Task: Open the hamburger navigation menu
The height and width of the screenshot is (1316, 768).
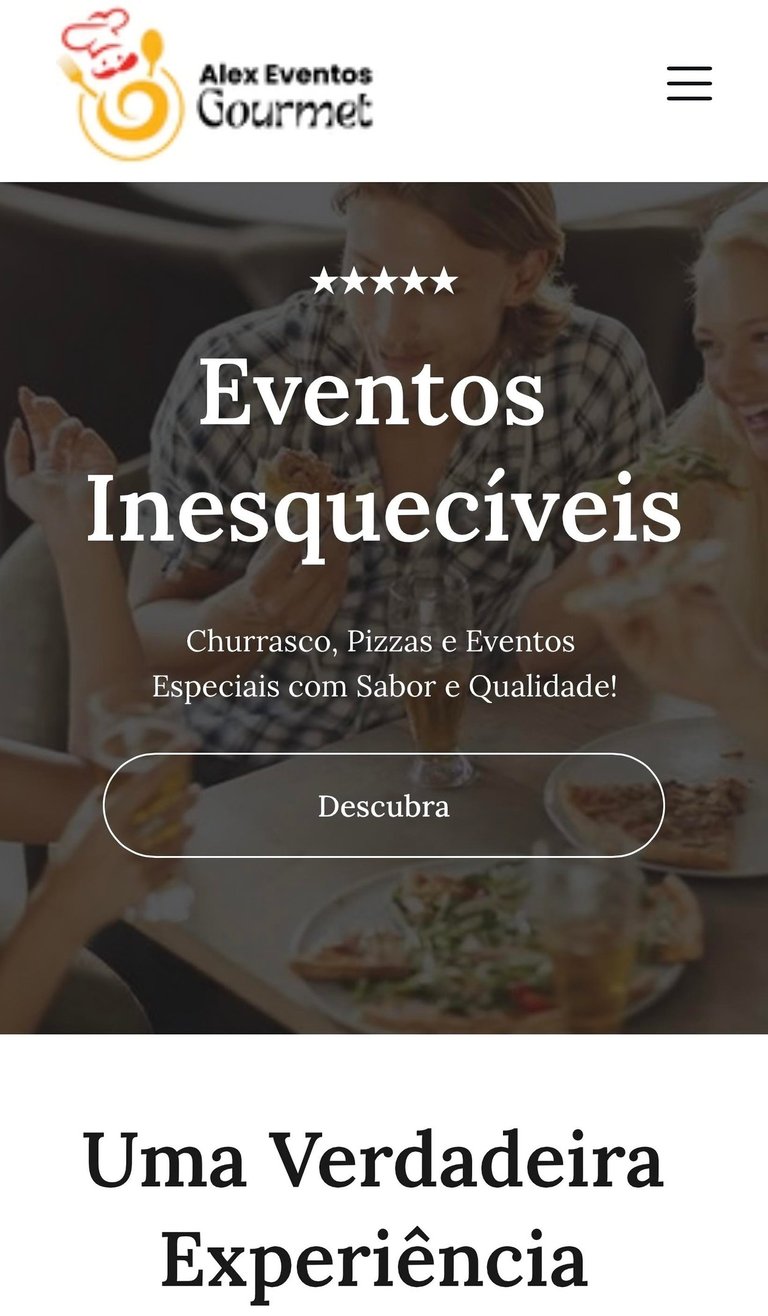Action: coord(689,84)
